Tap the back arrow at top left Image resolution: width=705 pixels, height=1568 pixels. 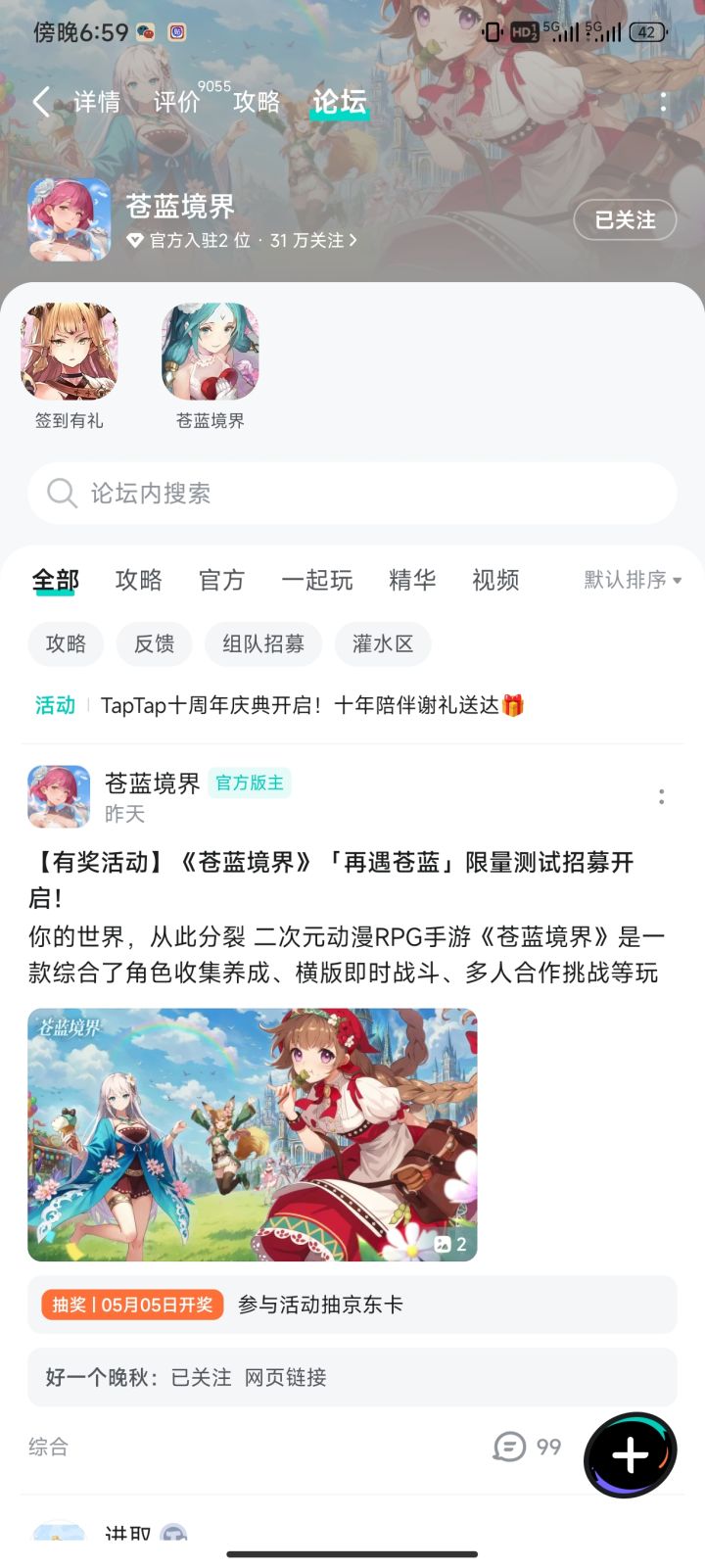[x=41, y=101]
